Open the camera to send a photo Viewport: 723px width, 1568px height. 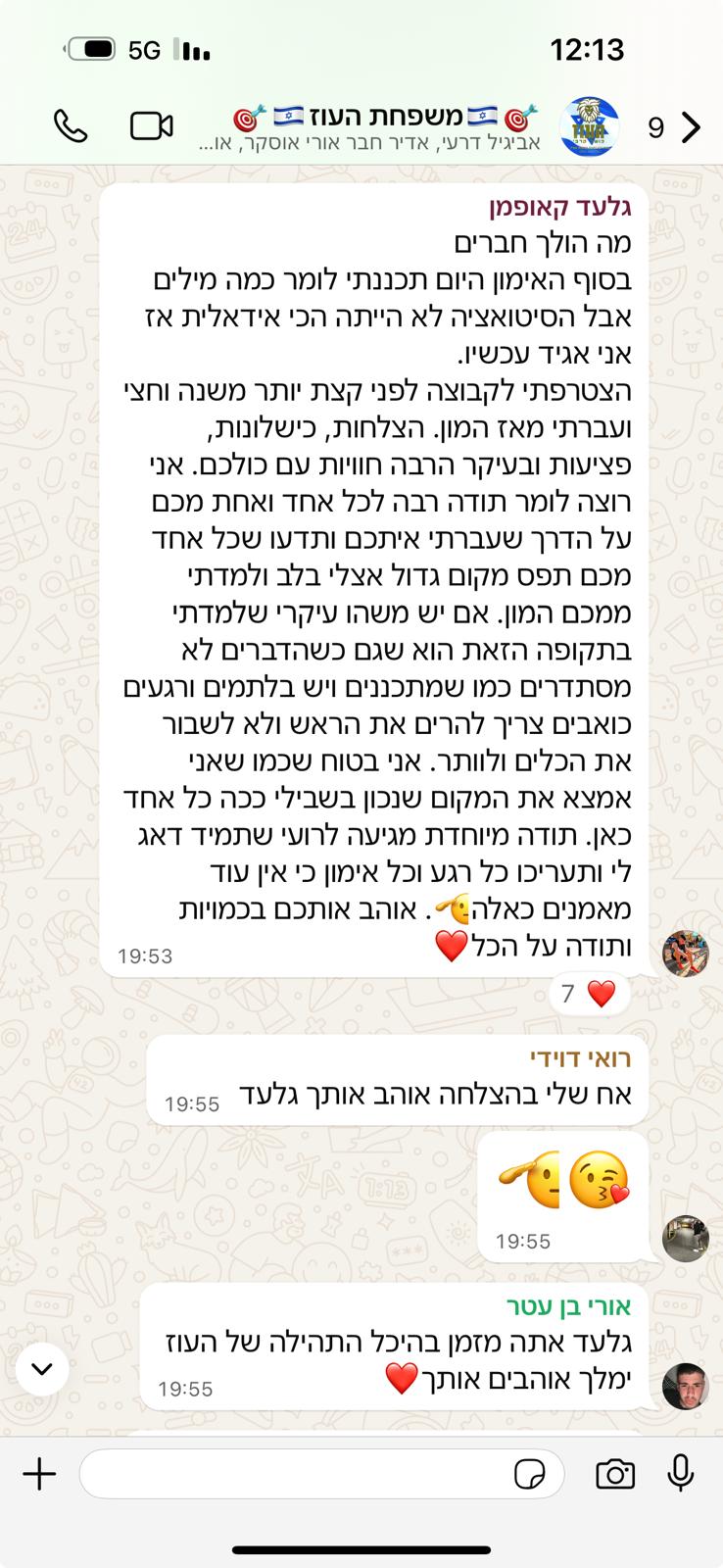[x=614, y=1474]
